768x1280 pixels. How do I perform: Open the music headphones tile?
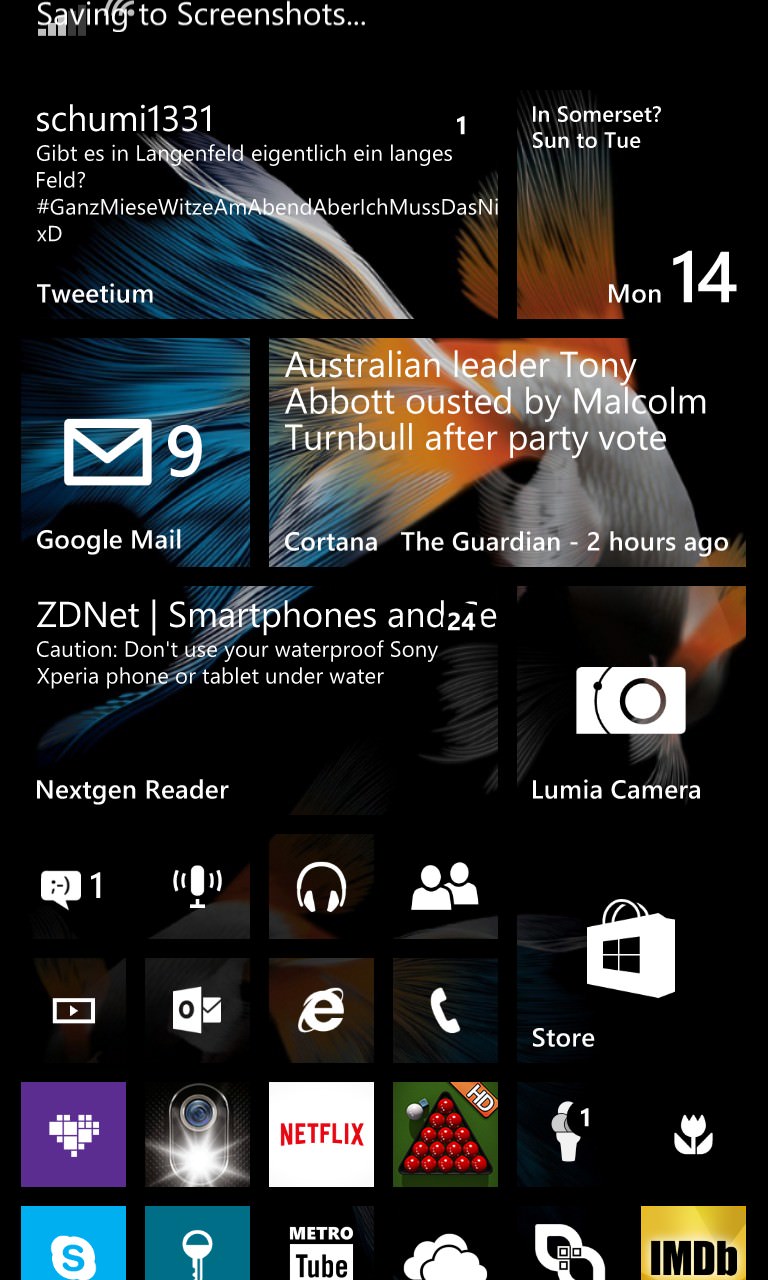321,886
